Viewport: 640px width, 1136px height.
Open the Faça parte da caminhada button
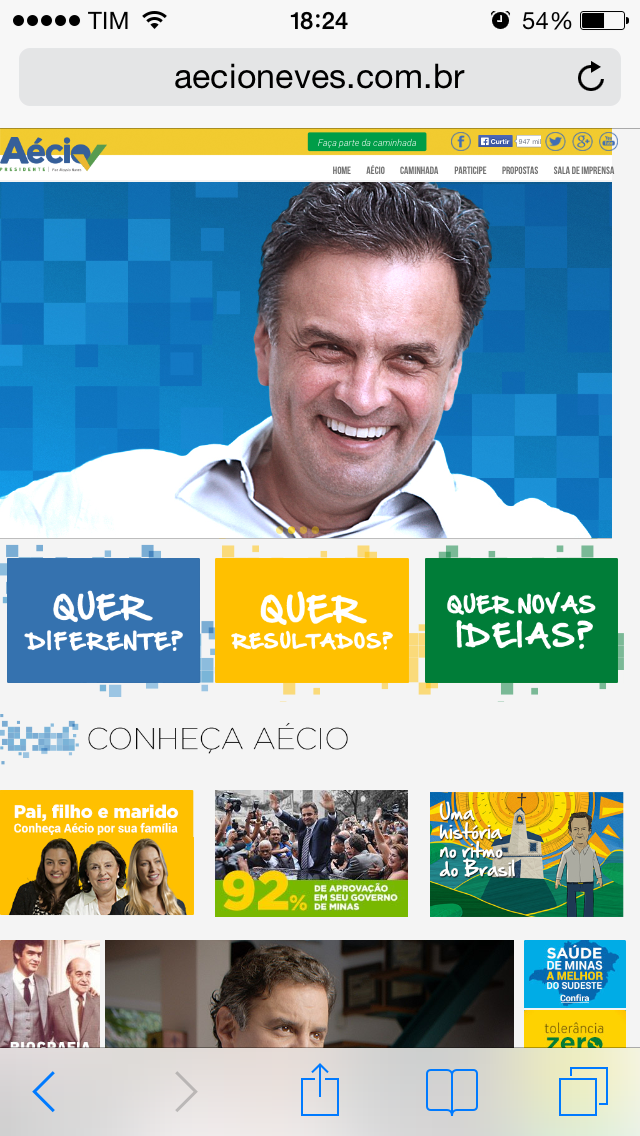[x=367, y=142]
